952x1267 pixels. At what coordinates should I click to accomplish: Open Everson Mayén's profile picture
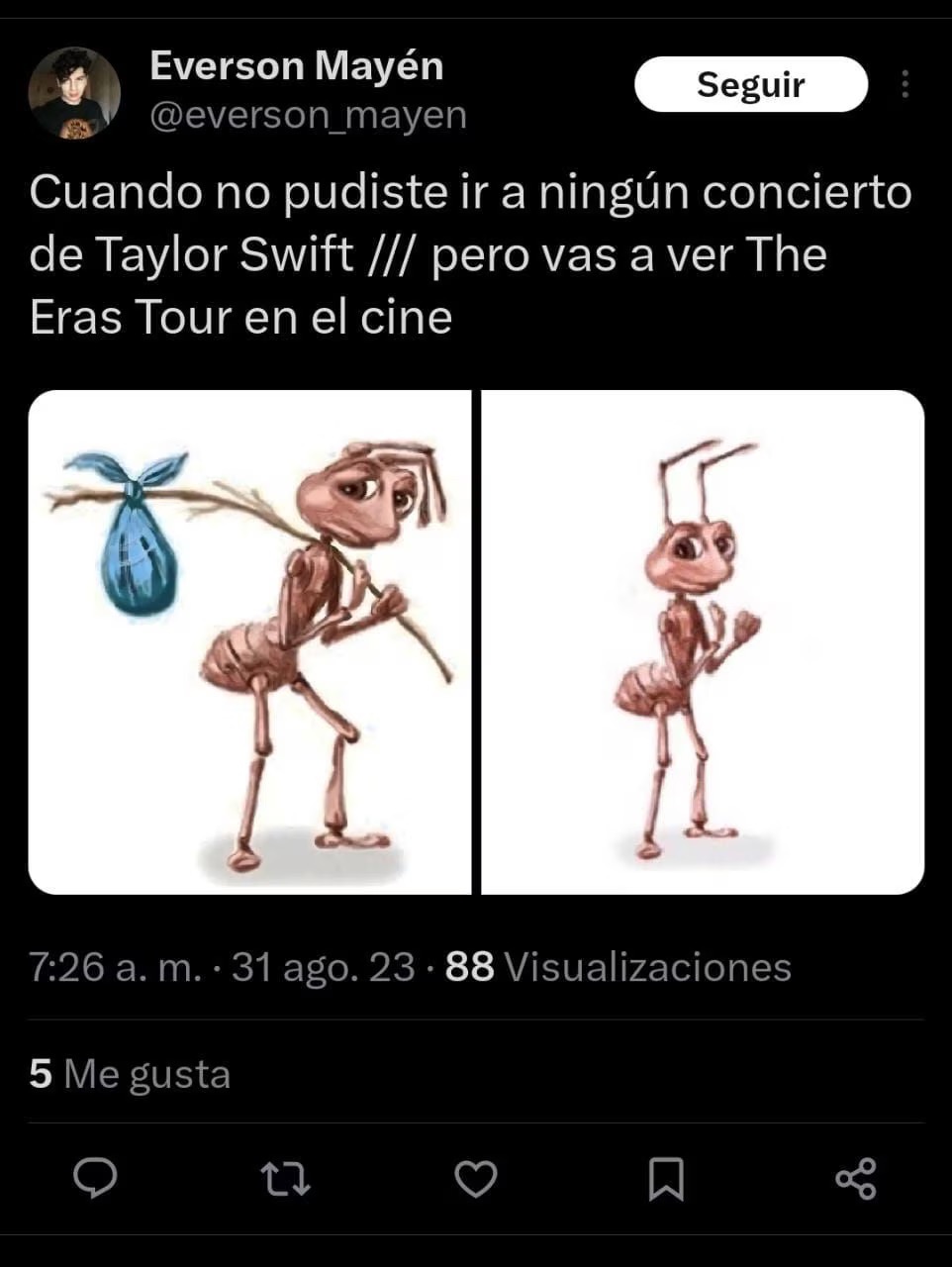coord(74,92)
